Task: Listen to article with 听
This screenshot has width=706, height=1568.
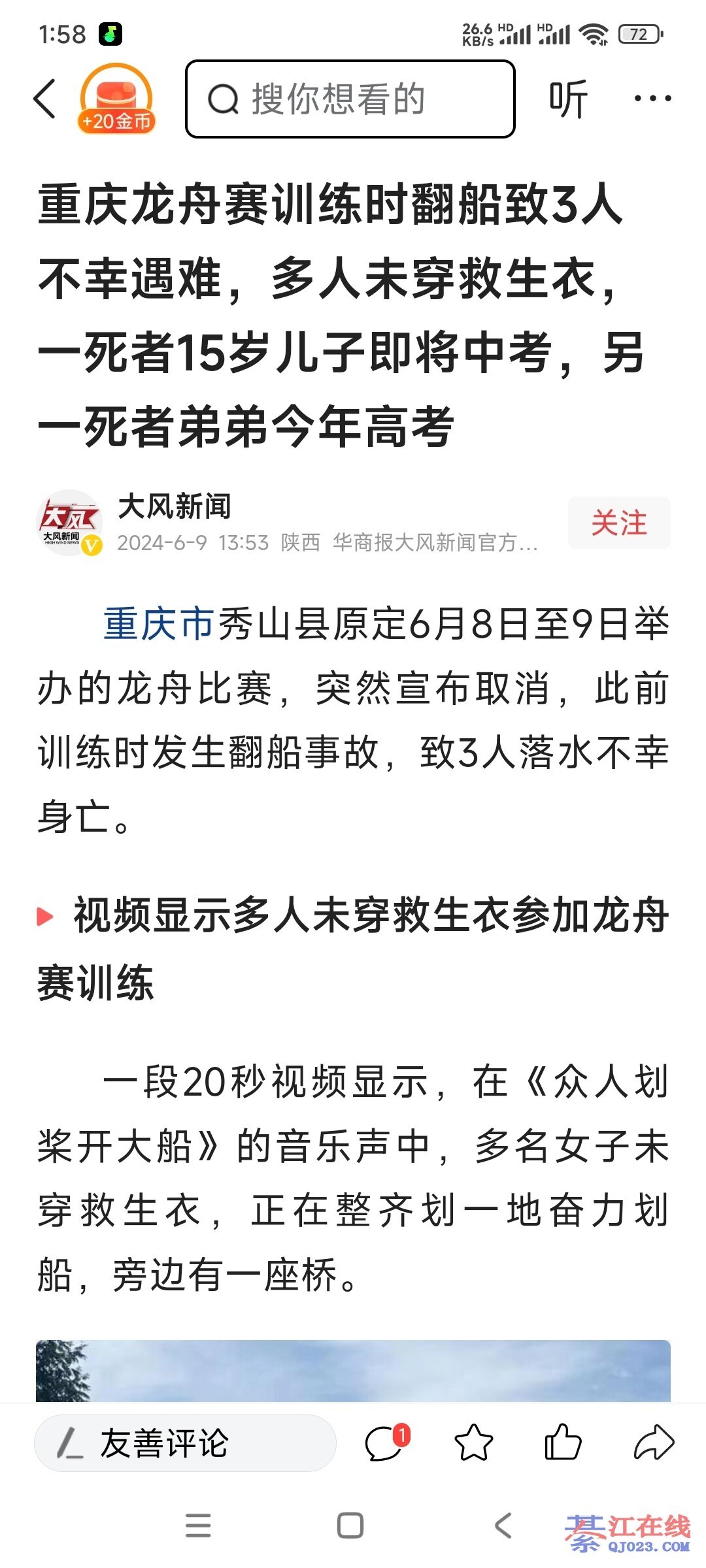Action: (x=568, y=99)
